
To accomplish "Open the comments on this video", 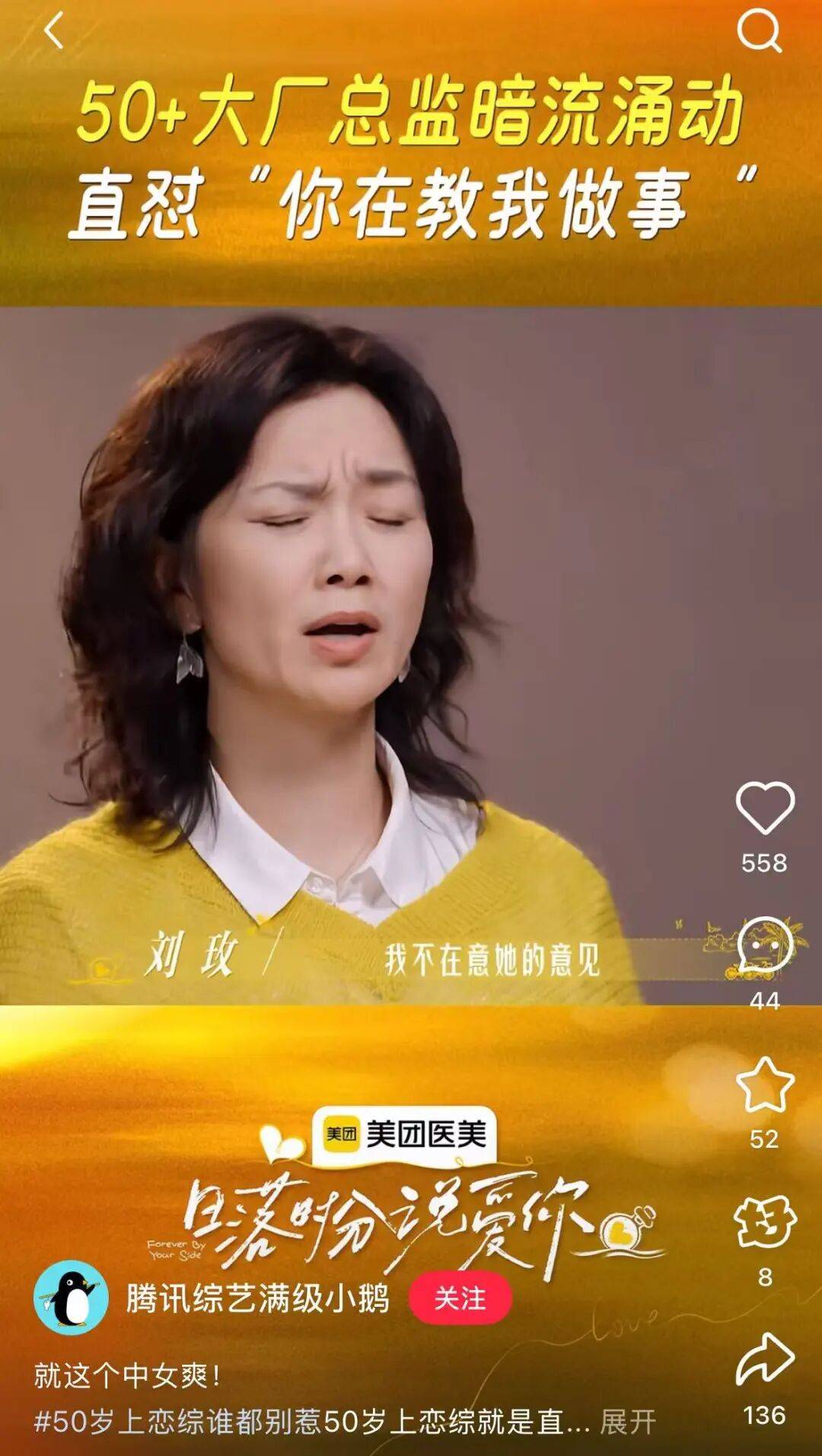I will pyautogui.click(x=764, y=948).
